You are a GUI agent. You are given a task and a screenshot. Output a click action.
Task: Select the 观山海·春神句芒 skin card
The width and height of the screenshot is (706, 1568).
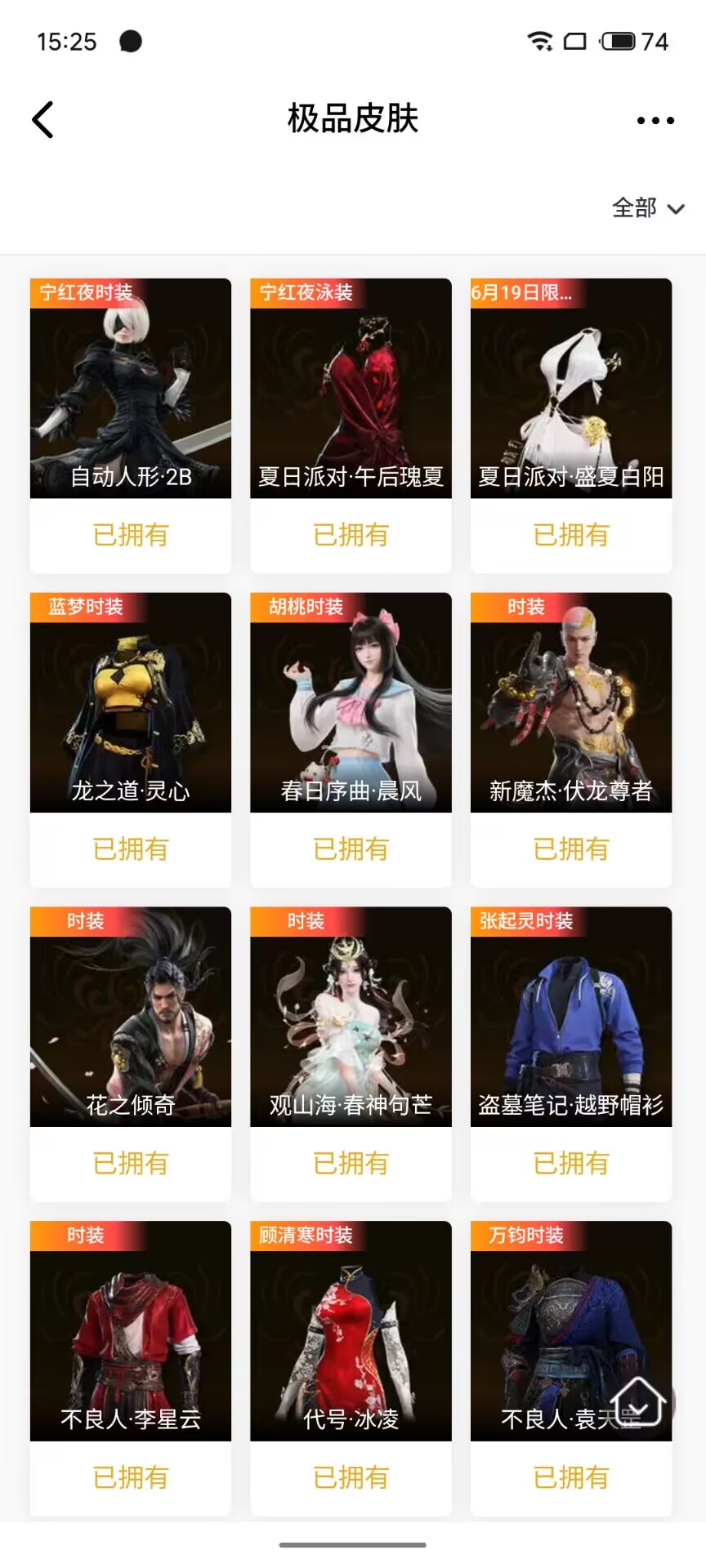pyautogui.click(x=351, y=1017)
